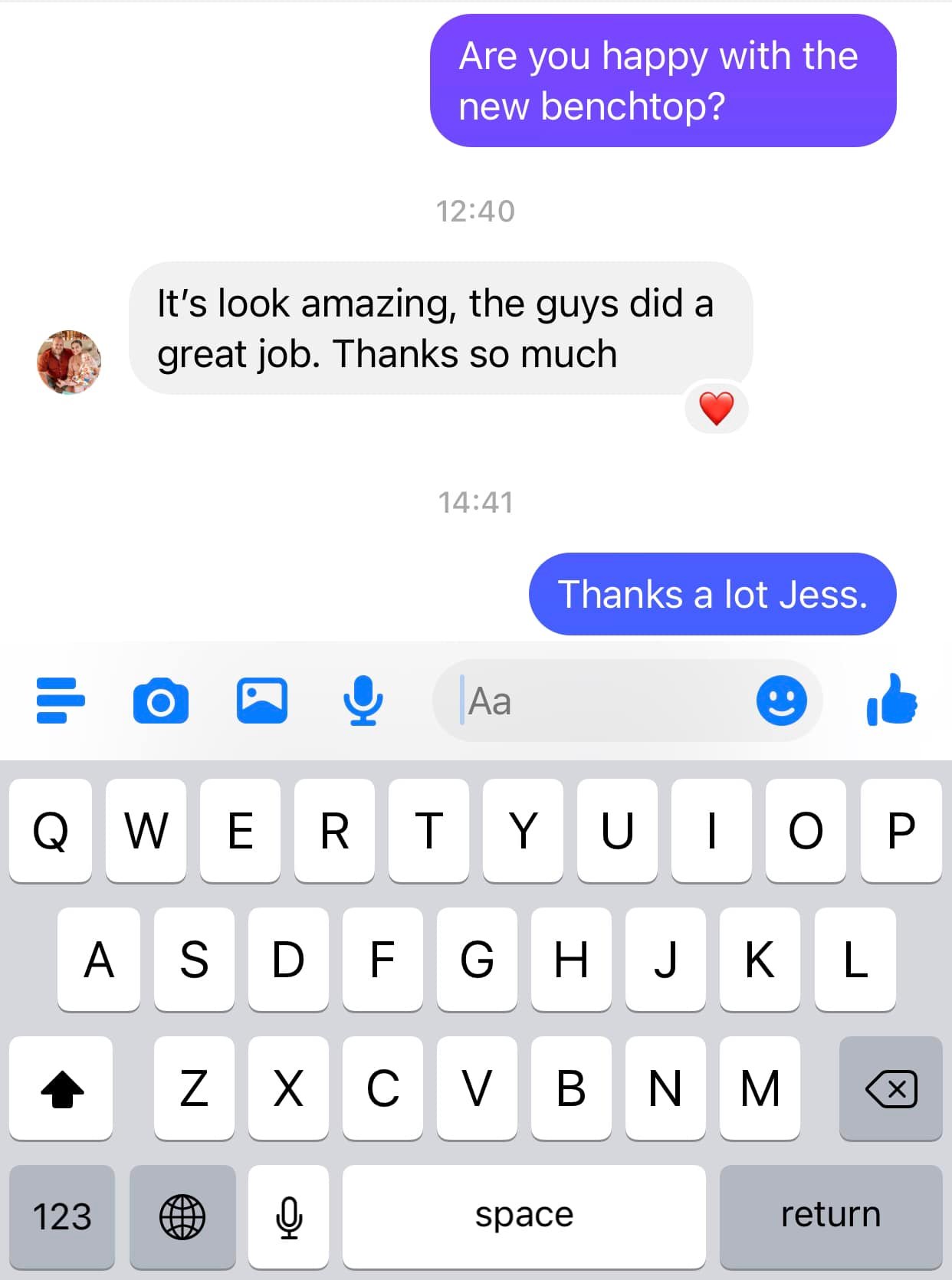The width and height of the screenshot is (952, 1280).
Task: Record a voice message with the microphone
Action: click(x=363, y=701)
